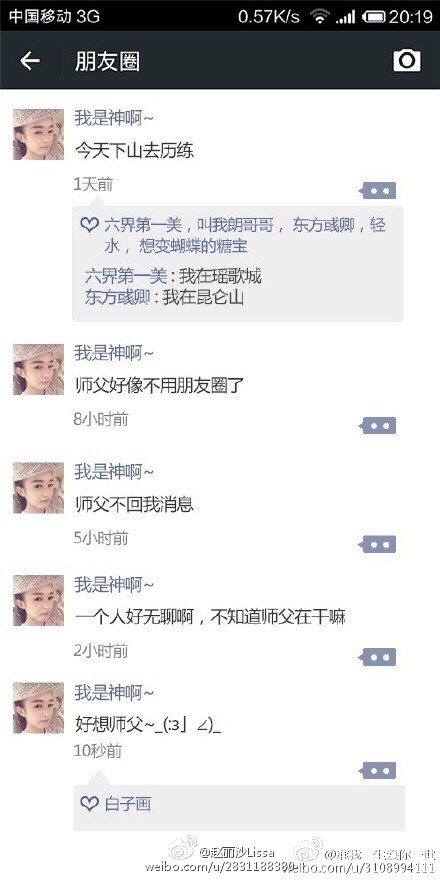Open comment menu for the 师父好像不用朋友圈了 post
This screenshot has height=880, width=440.
point(378,425)
